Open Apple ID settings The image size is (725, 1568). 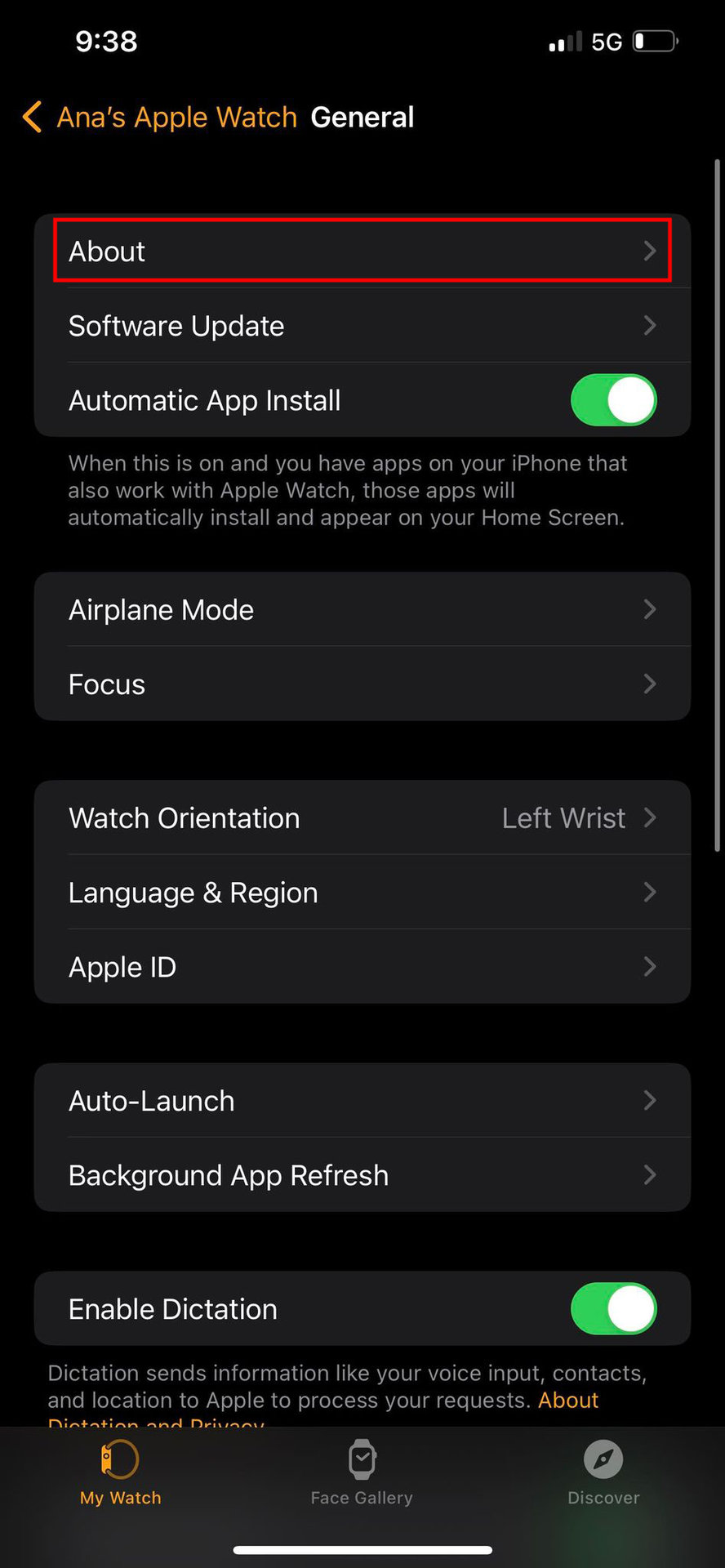tap(362, 967)
